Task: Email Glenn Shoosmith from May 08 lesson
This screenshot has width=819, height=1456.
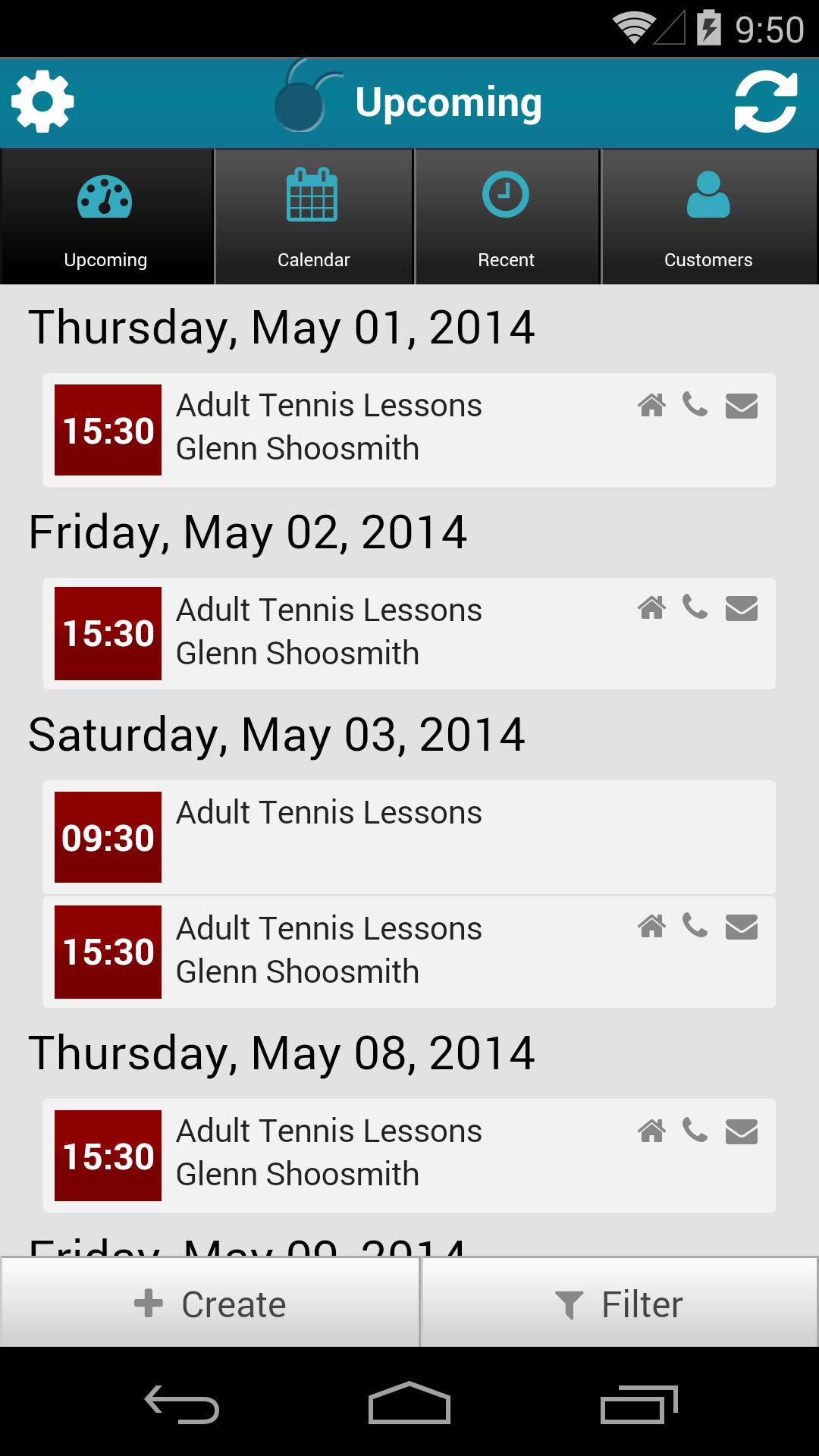Action: tap(742, 1131)
